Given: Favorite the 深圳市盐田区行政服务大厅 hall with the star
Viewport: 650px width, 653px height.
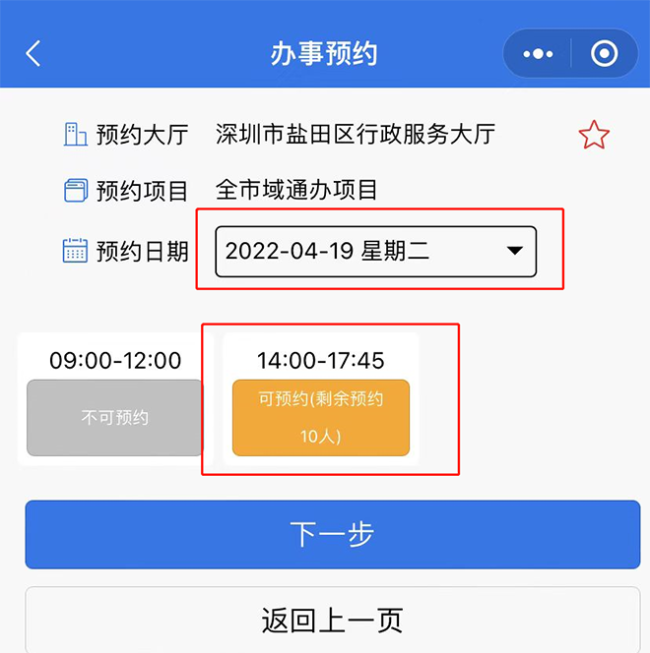Looking at the screenshot, I should (594, 135).
